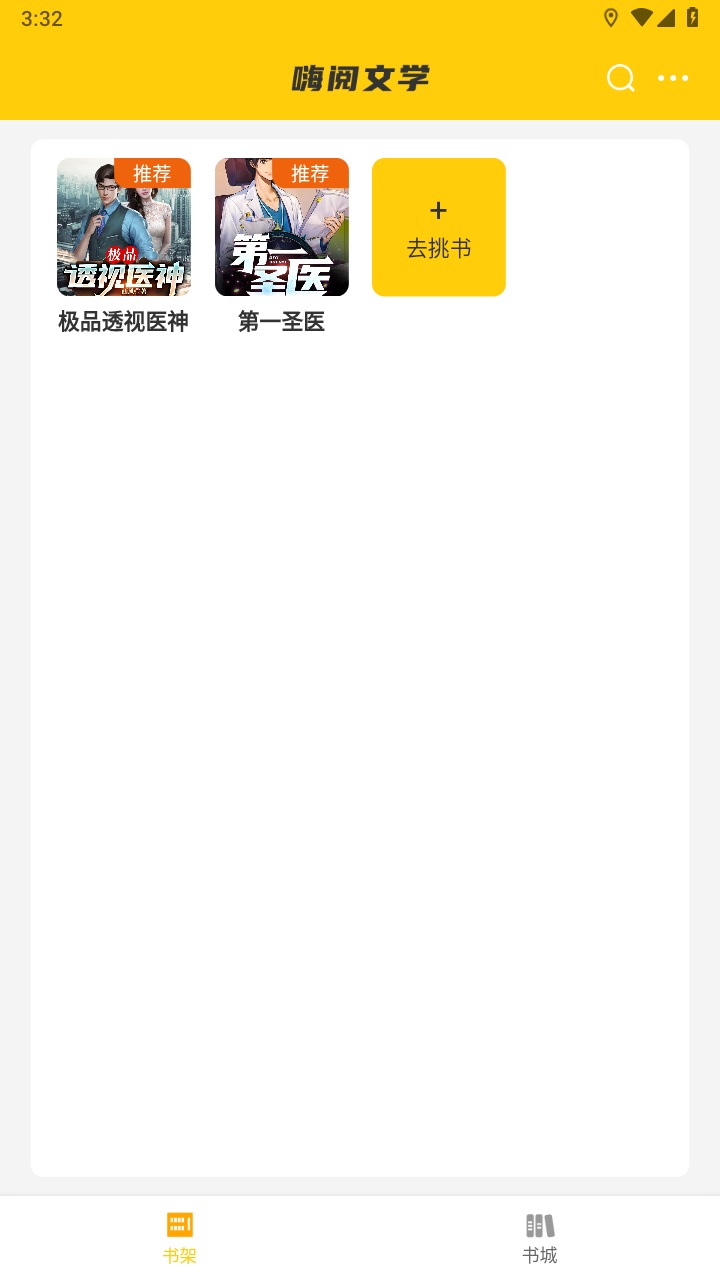Open the book title link 极品透视医神
This screenshot has height=1280, width=720.
click(123, 322)
